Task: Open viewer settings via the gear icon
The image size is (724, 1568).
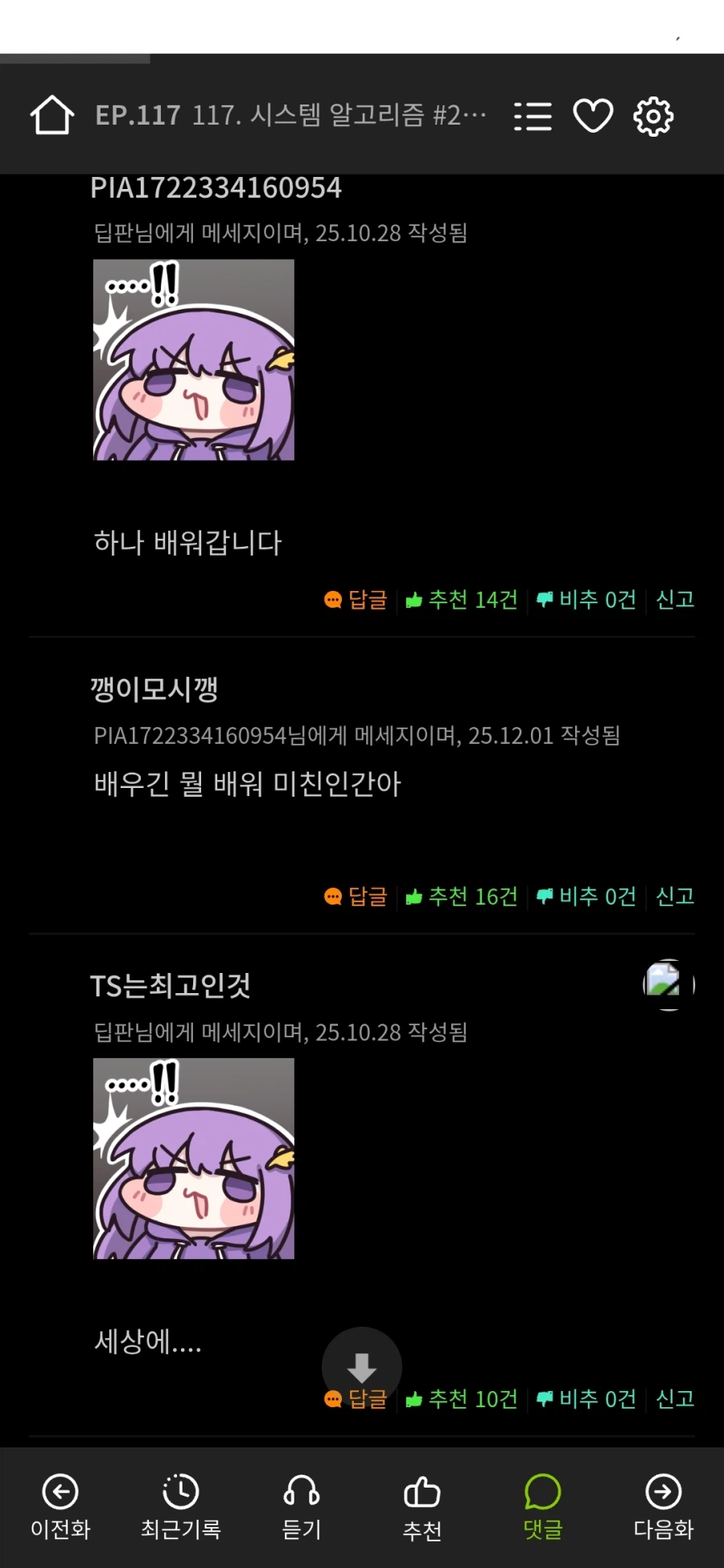Action: tap(653, 117)
